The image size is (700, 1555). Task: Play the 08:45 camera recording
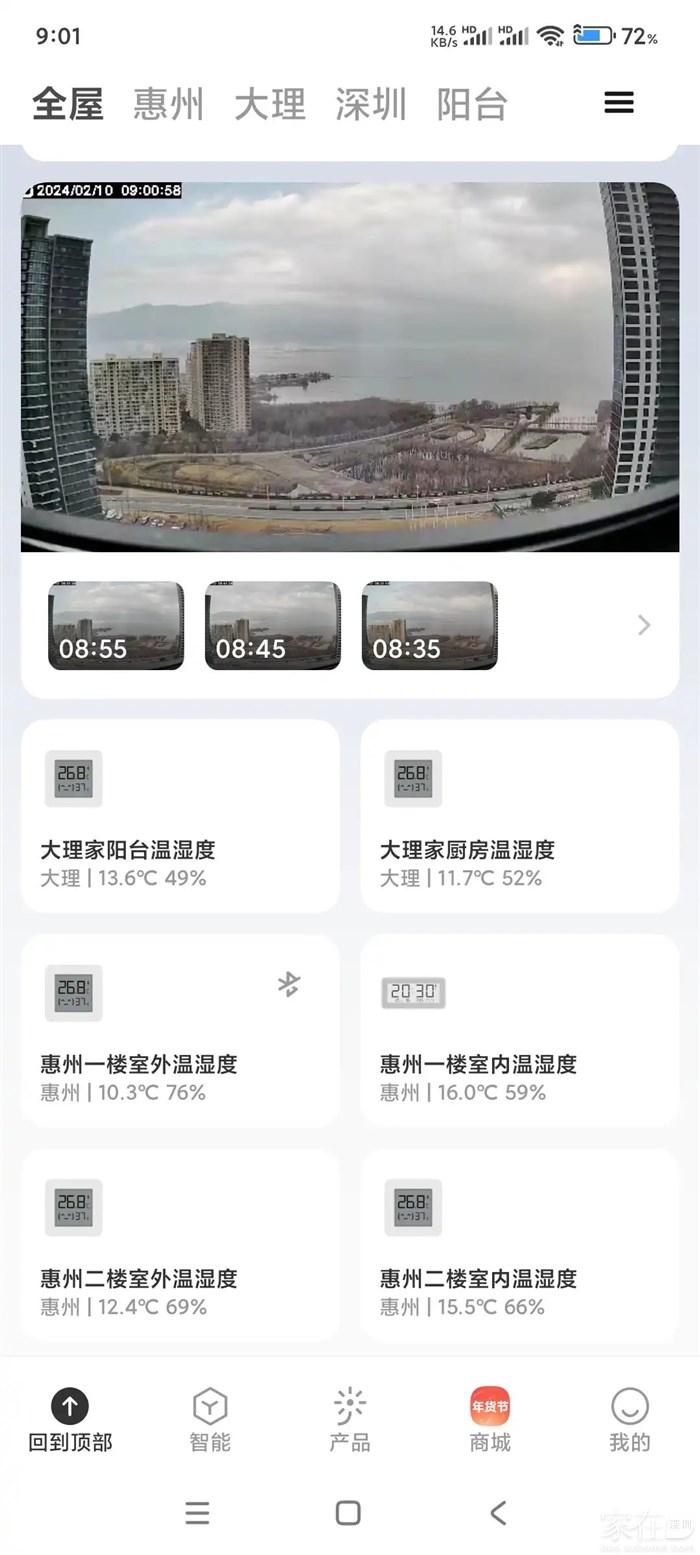272,626
